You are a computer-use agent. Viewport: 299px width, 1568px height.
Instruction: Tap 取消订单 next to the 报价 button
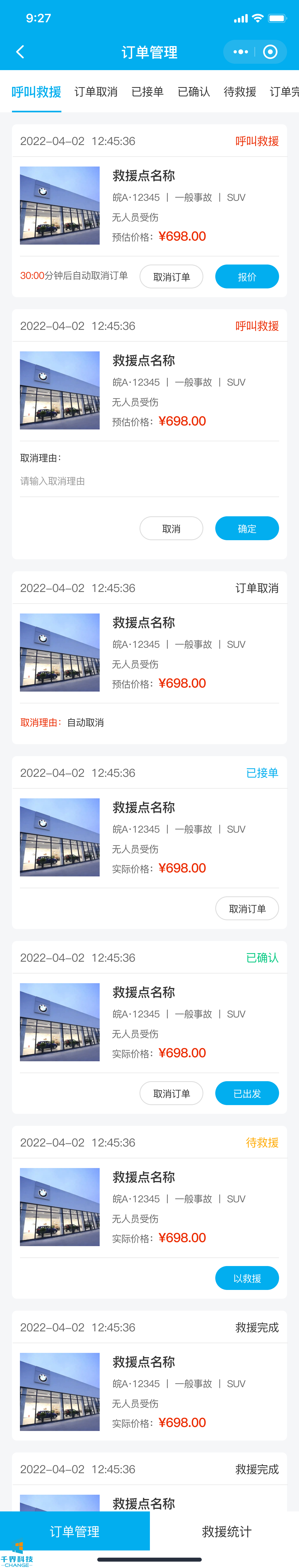171,277
